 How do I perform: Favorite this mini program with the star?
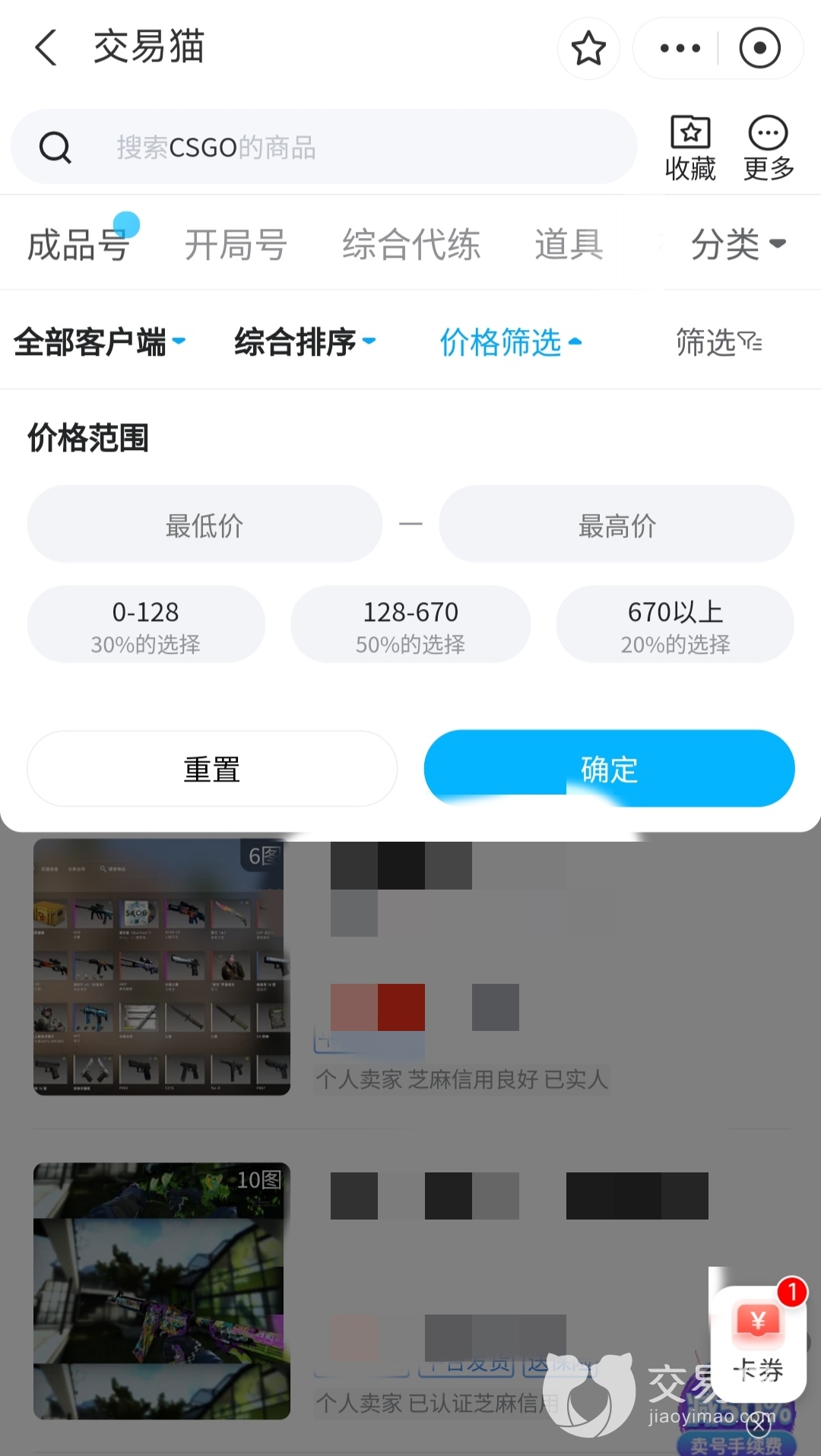[588, 49]
